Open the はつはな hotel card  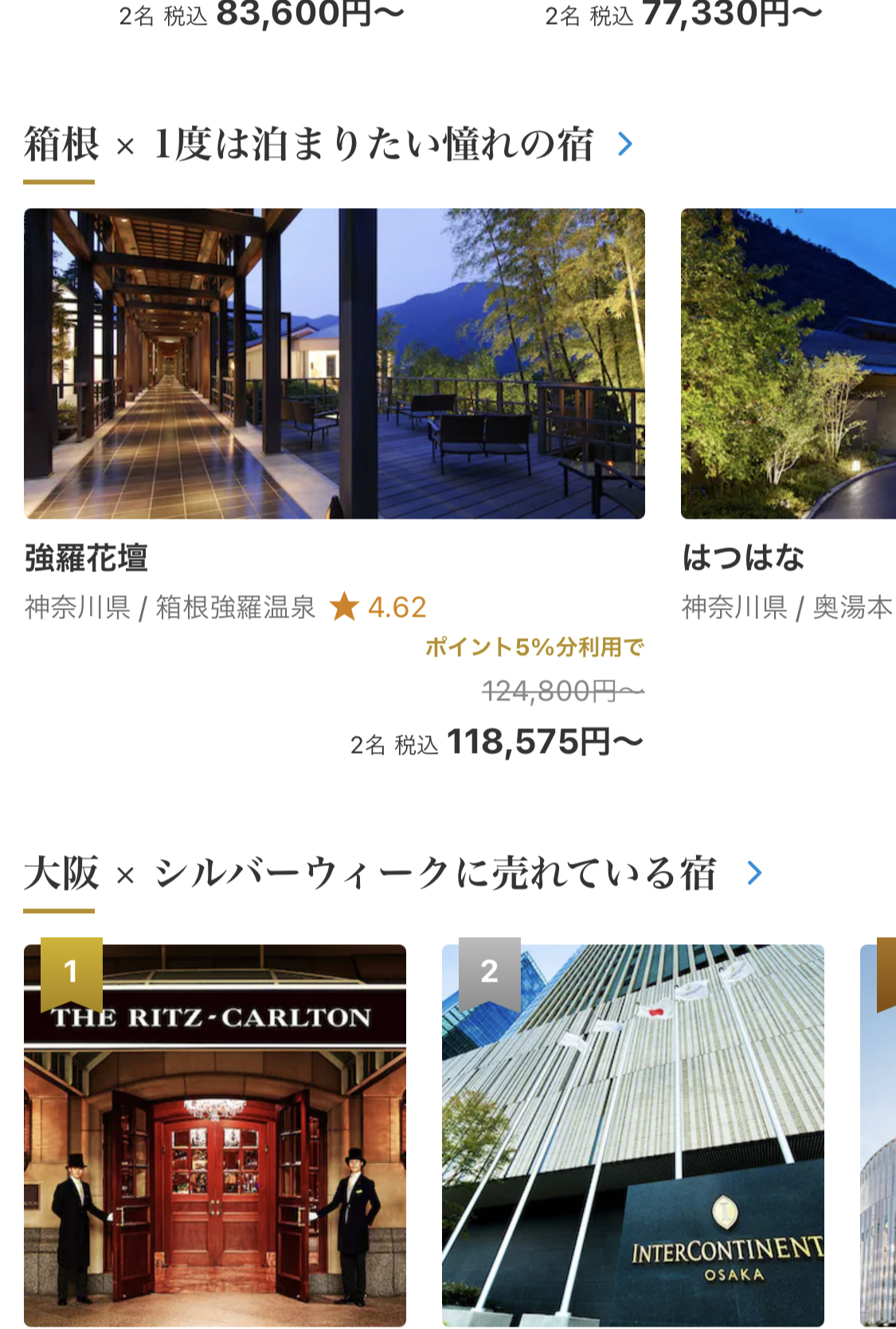[x=788, y=364]
